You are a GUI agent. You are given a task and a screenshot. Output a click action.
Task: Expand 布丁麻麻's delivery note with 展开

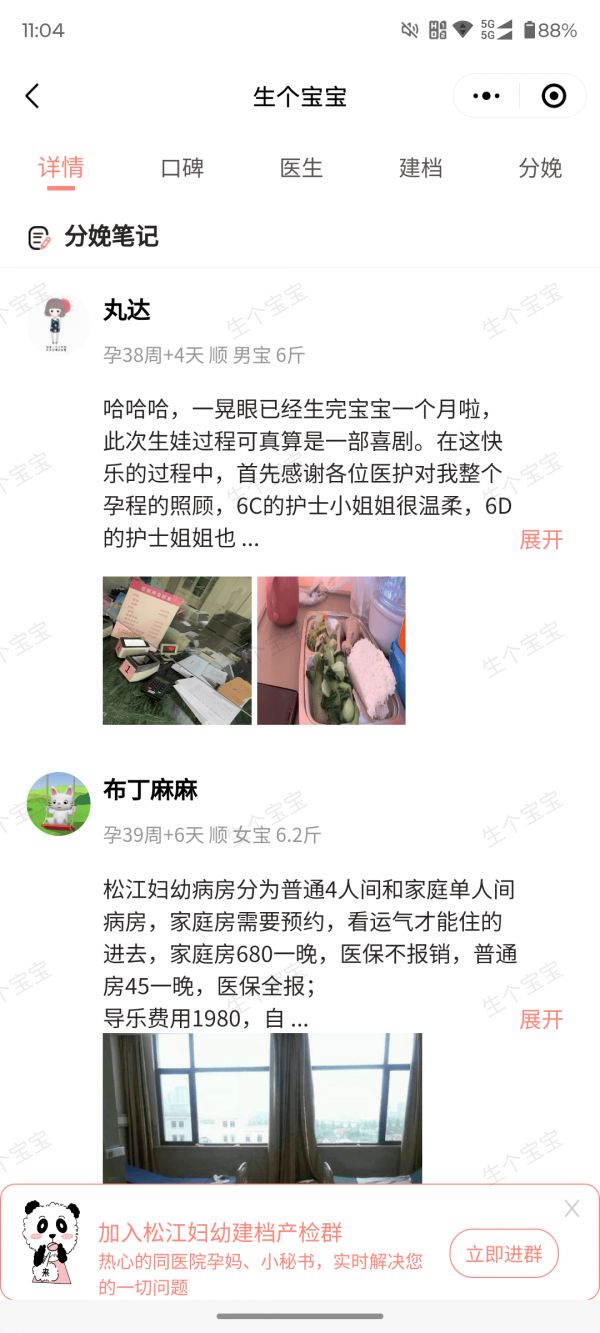point(541,1019)
